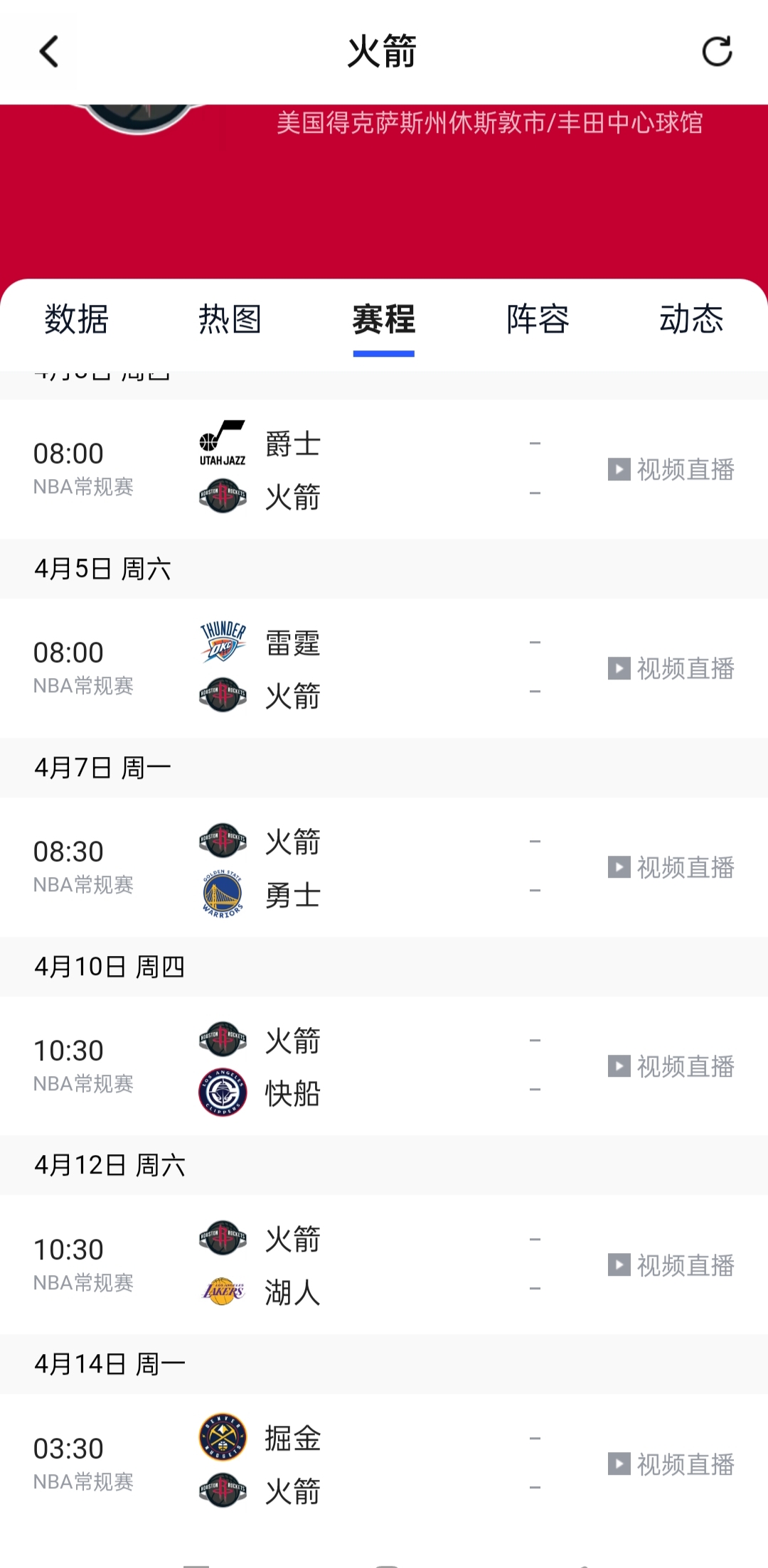Open 视频直播 for Rockets vs Clippers game
The height and width of the screenshot is (1568, 768).
point(672,1066)
